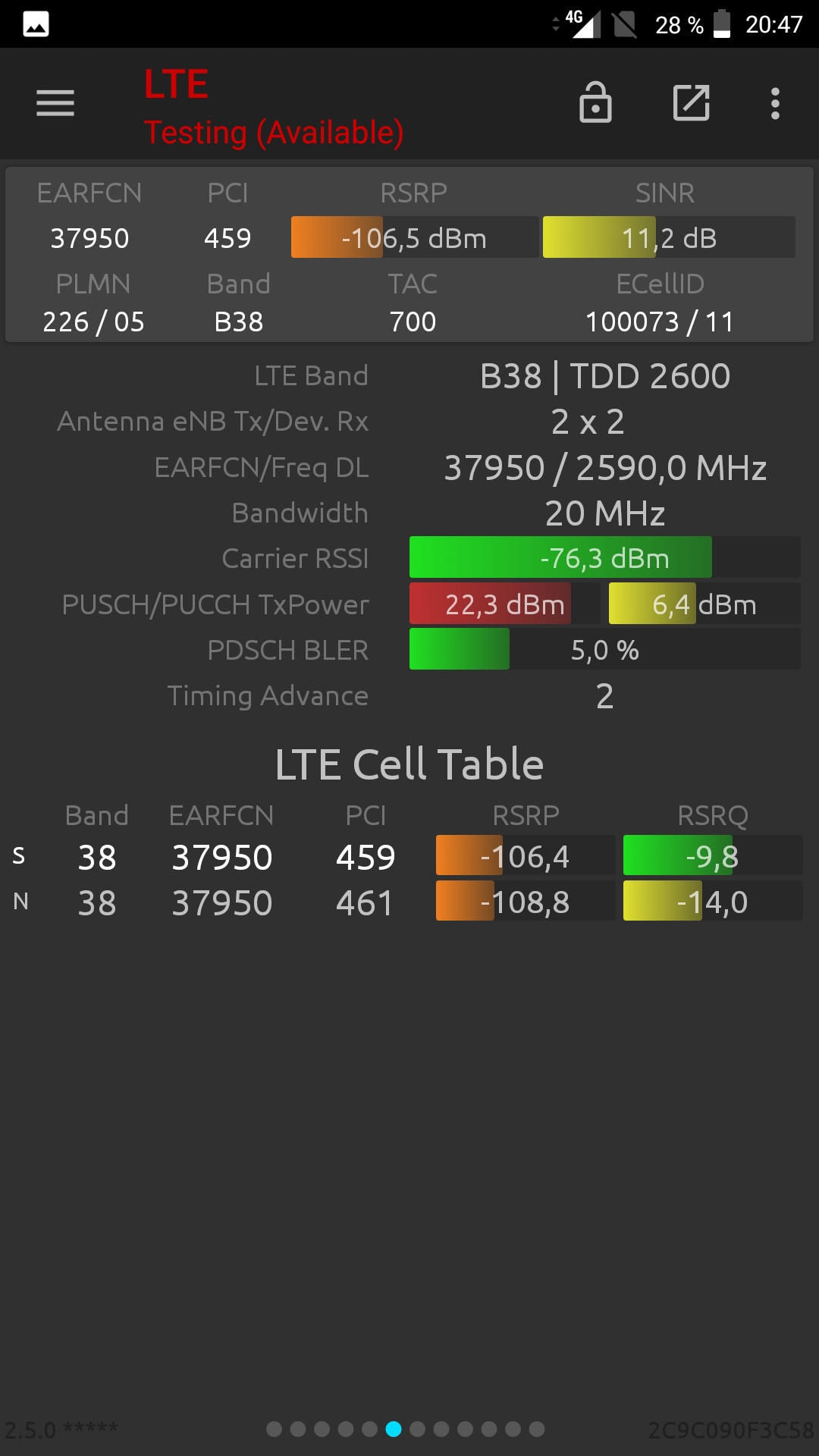The height and width of the screenshot is (1456, 819).
Task: Open the three-dot overflow menu
Action: (775, 103)
